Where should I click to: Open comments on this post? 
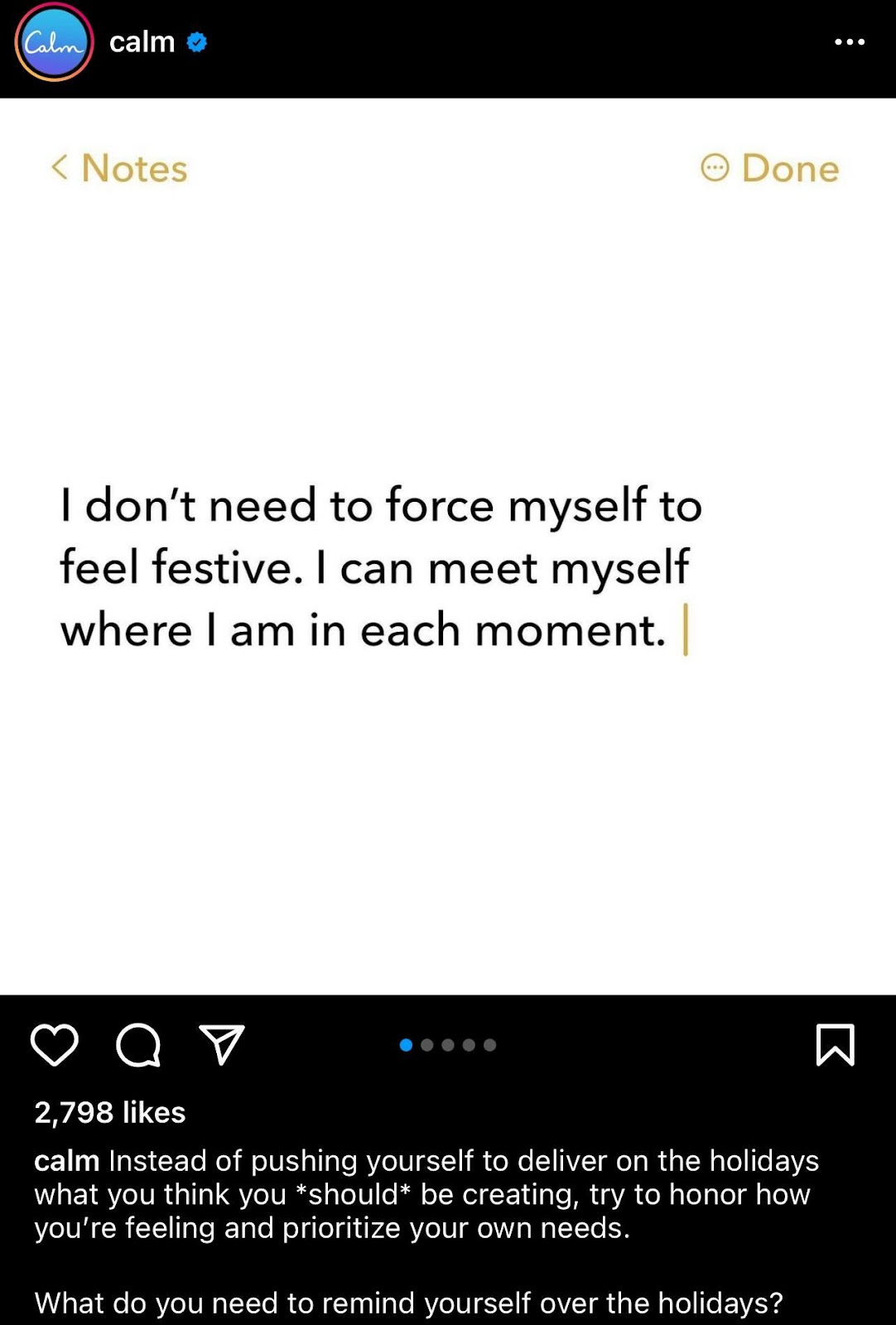tap(137, 1044)
